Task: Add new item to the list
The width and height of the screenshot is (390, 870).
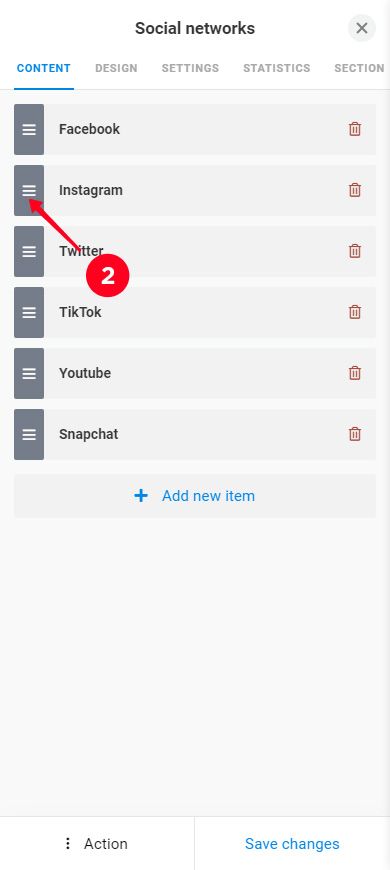Action: [x=195, y=495]
